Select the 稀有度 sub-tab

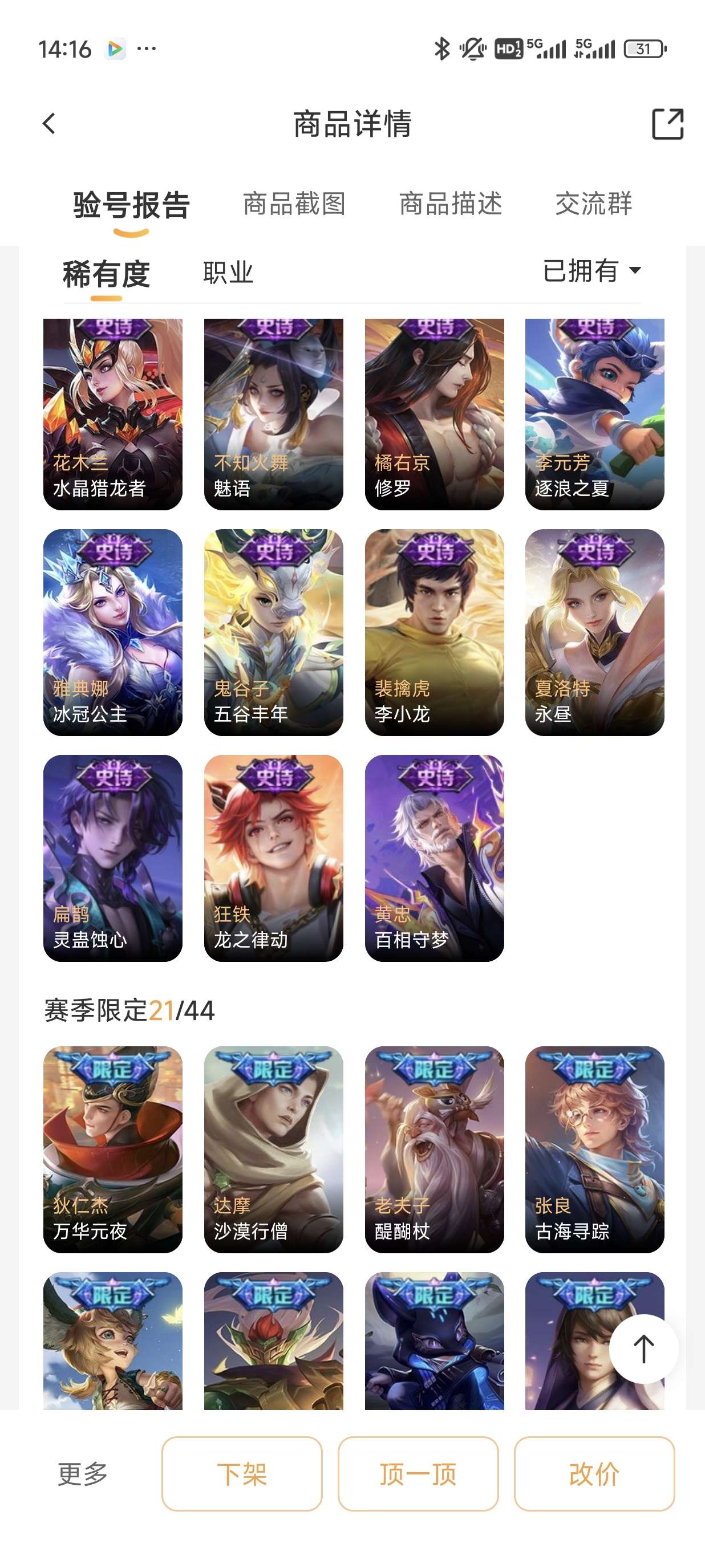coord(107,274)
